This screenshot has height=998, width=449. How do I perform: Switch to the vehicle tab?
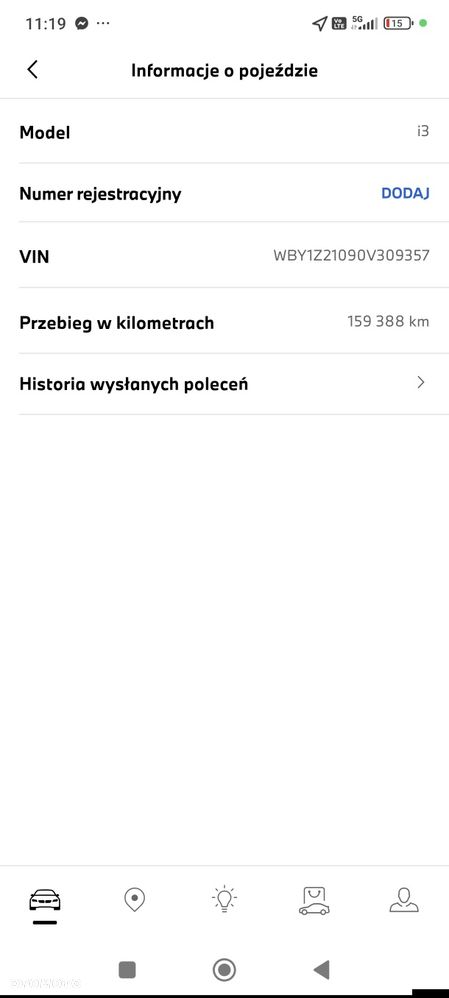pyautogui.click(x=45, y=901)
